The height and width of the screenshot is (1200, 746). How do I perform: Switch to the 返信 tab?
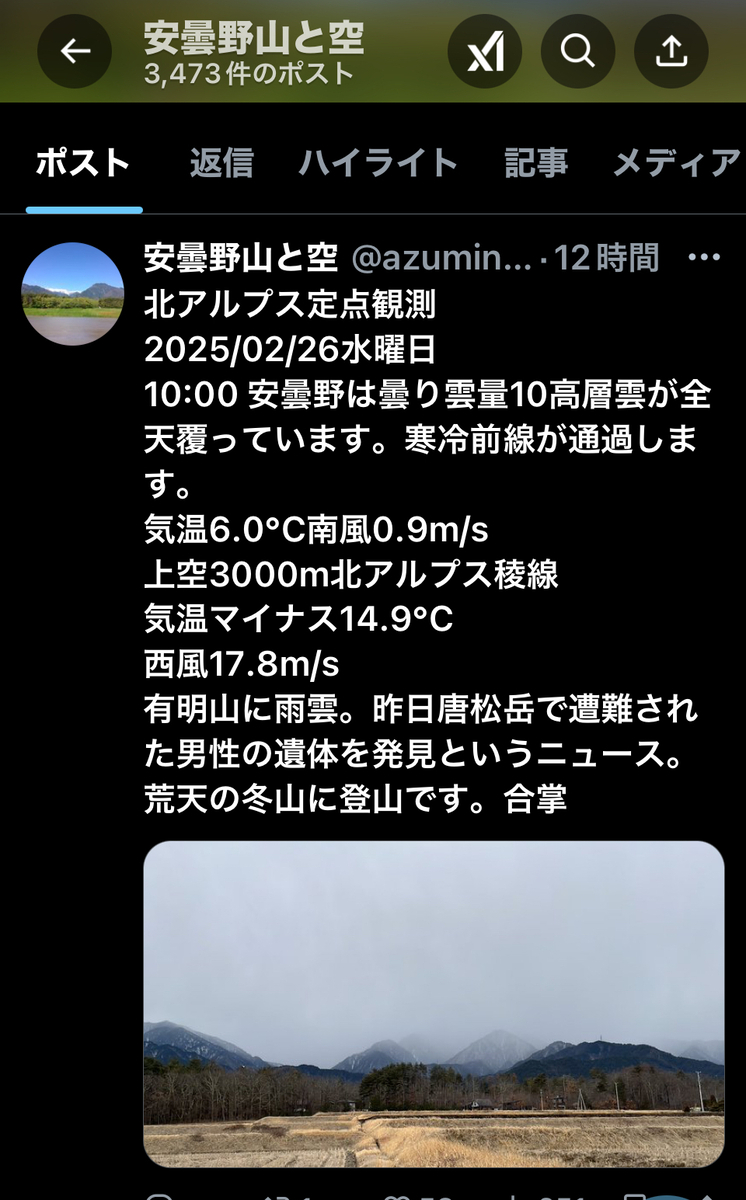pyautogui.click(x=221, y=163)
